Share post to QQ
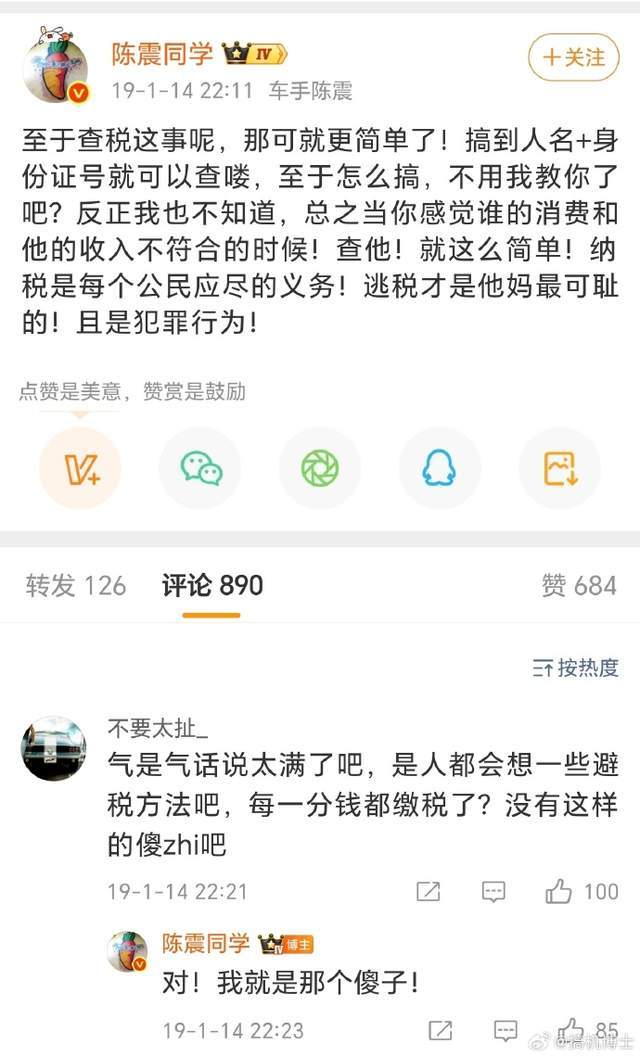The width and height of the screenshot is (640, 1057). pyautogui.click(x=439, y=468)
